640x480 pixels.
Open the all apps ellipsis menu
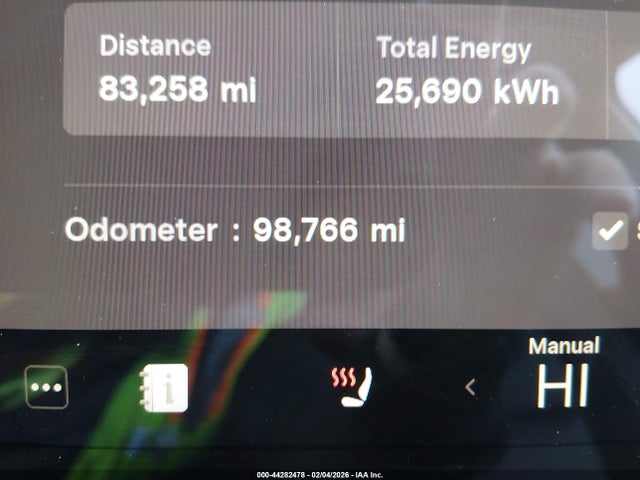click(x=46, y=387)
